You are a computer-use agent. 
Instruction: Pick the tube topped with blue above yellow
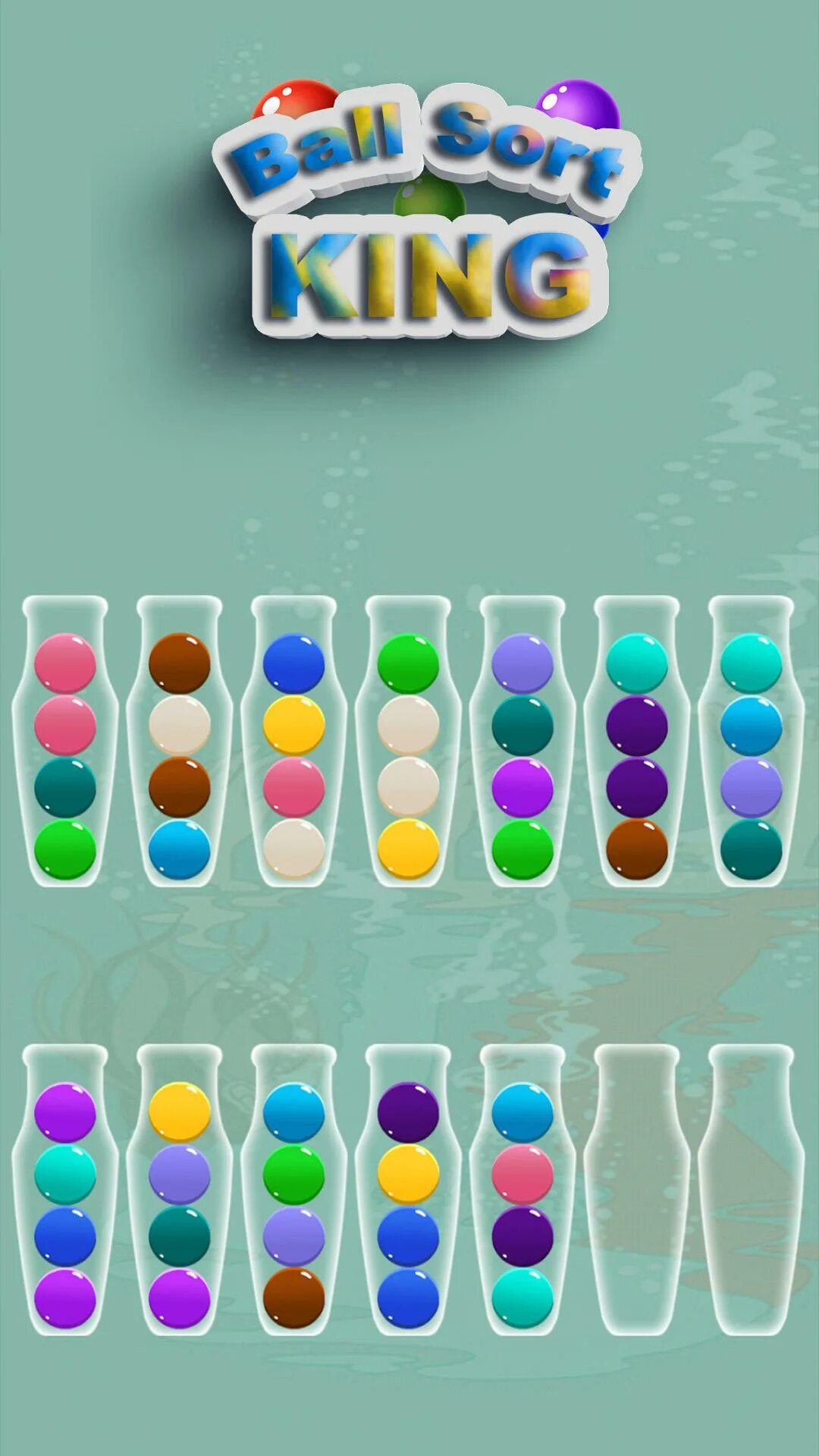[x=294, y=742]
